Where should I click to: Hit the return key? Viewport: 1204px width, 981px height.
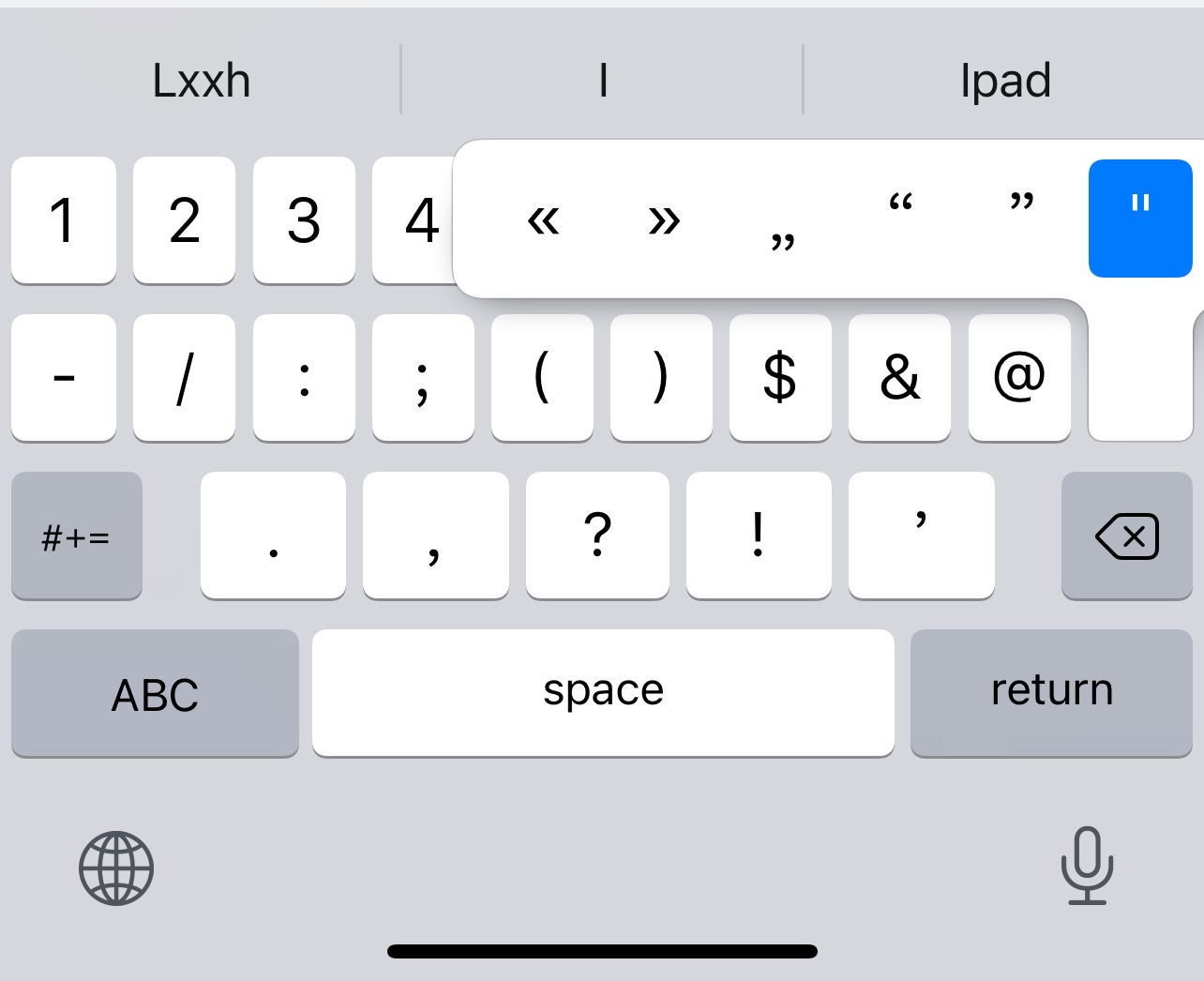click(1051, 692)
